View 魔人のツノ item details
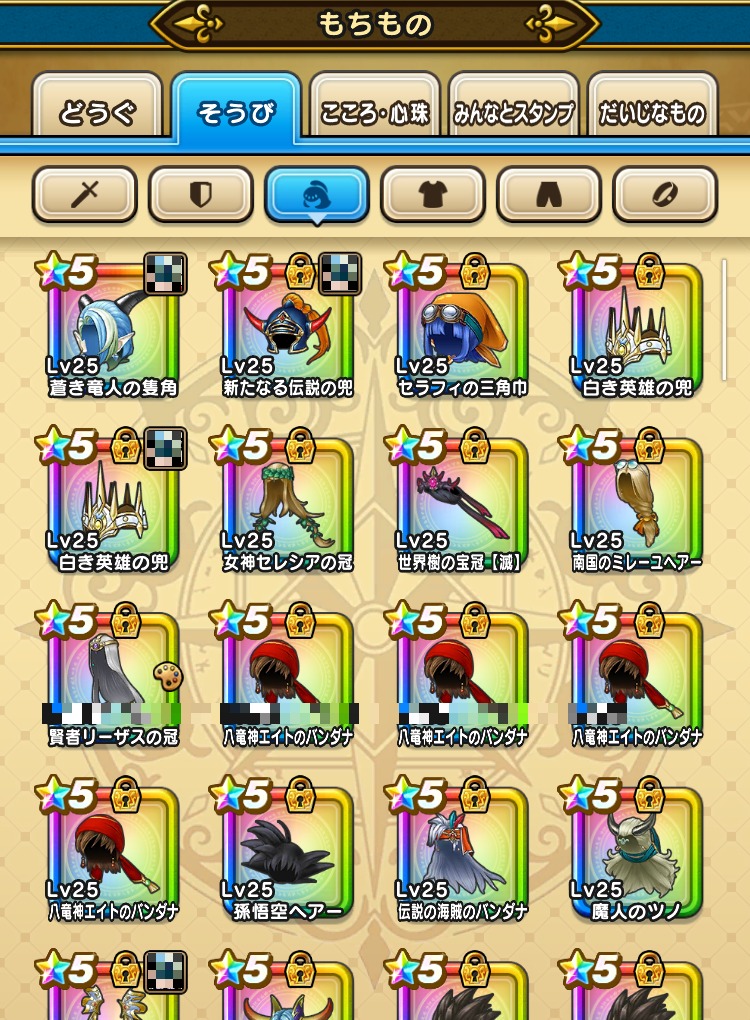Screen dimensions: 750x1020 click(636, 855)
